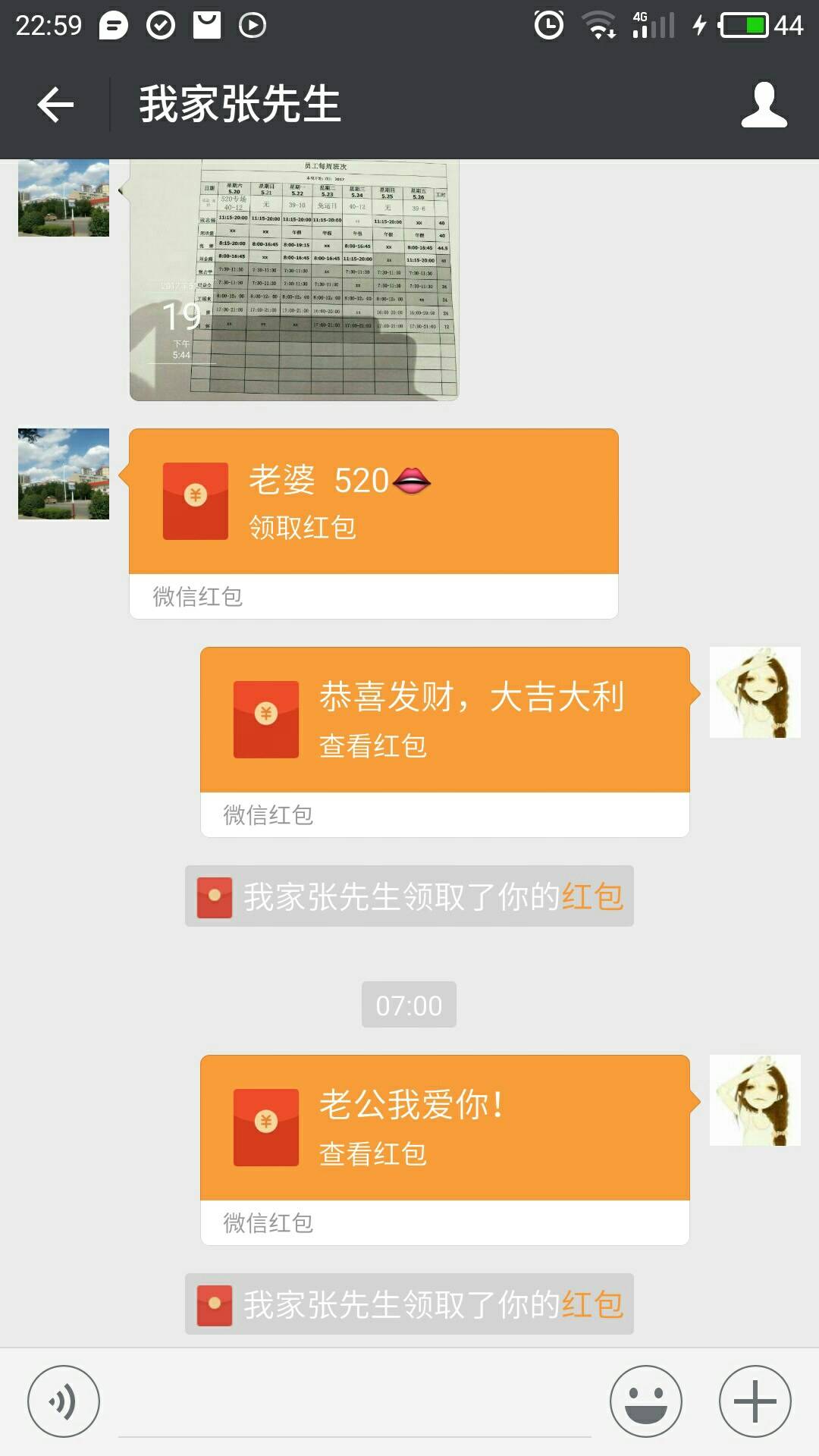
Task: Switch to voice message input
Action: coord(64,1401)
